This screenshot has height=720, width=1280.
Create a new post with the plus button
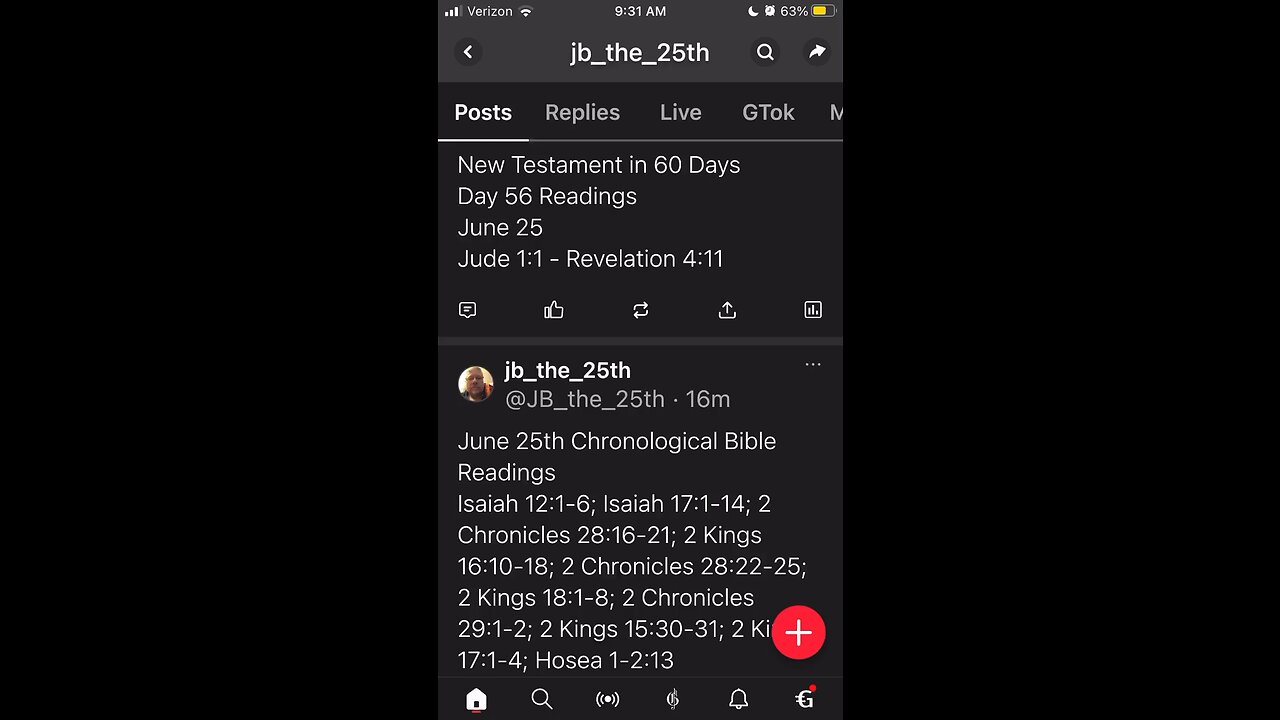(798, 632)
